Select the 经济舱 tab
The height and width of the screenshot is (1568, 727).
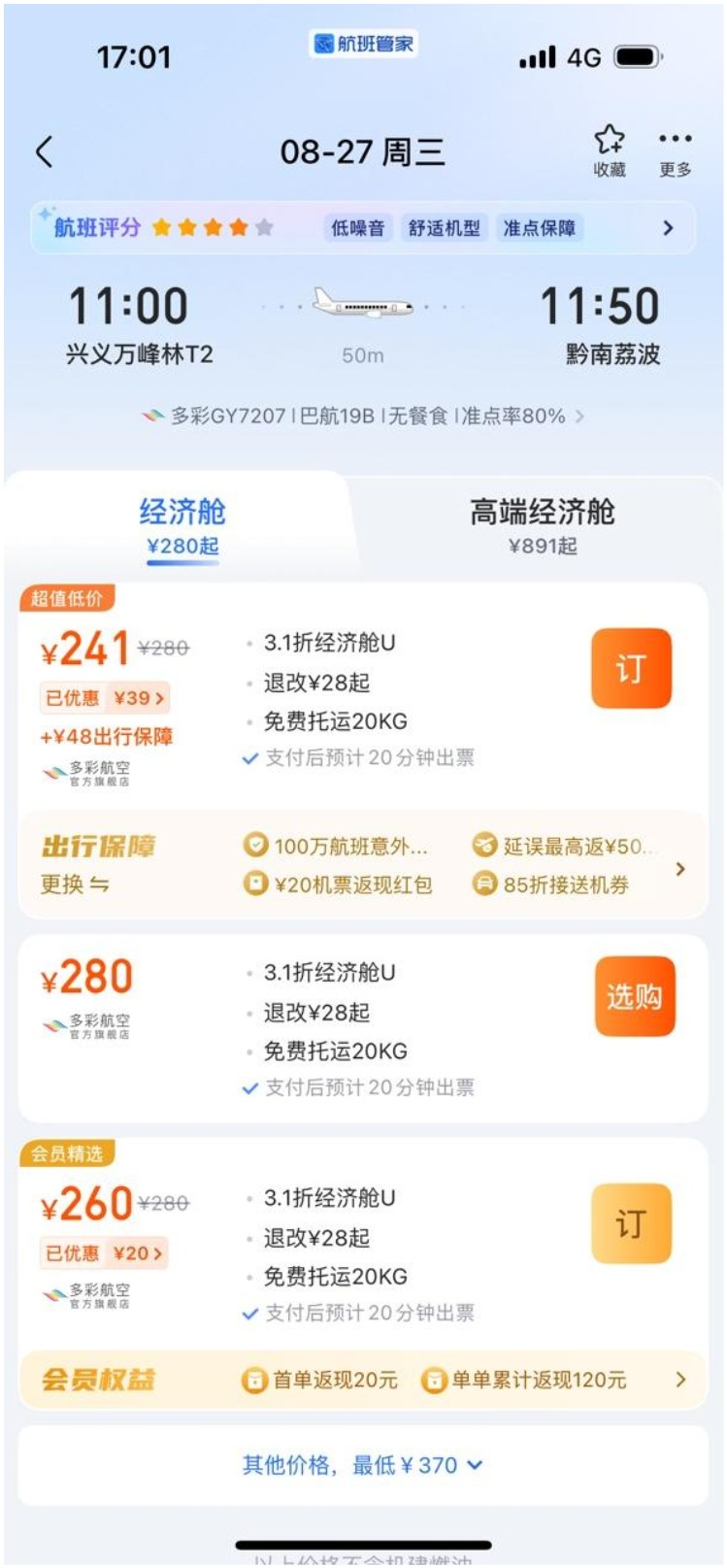coord(182,524)
